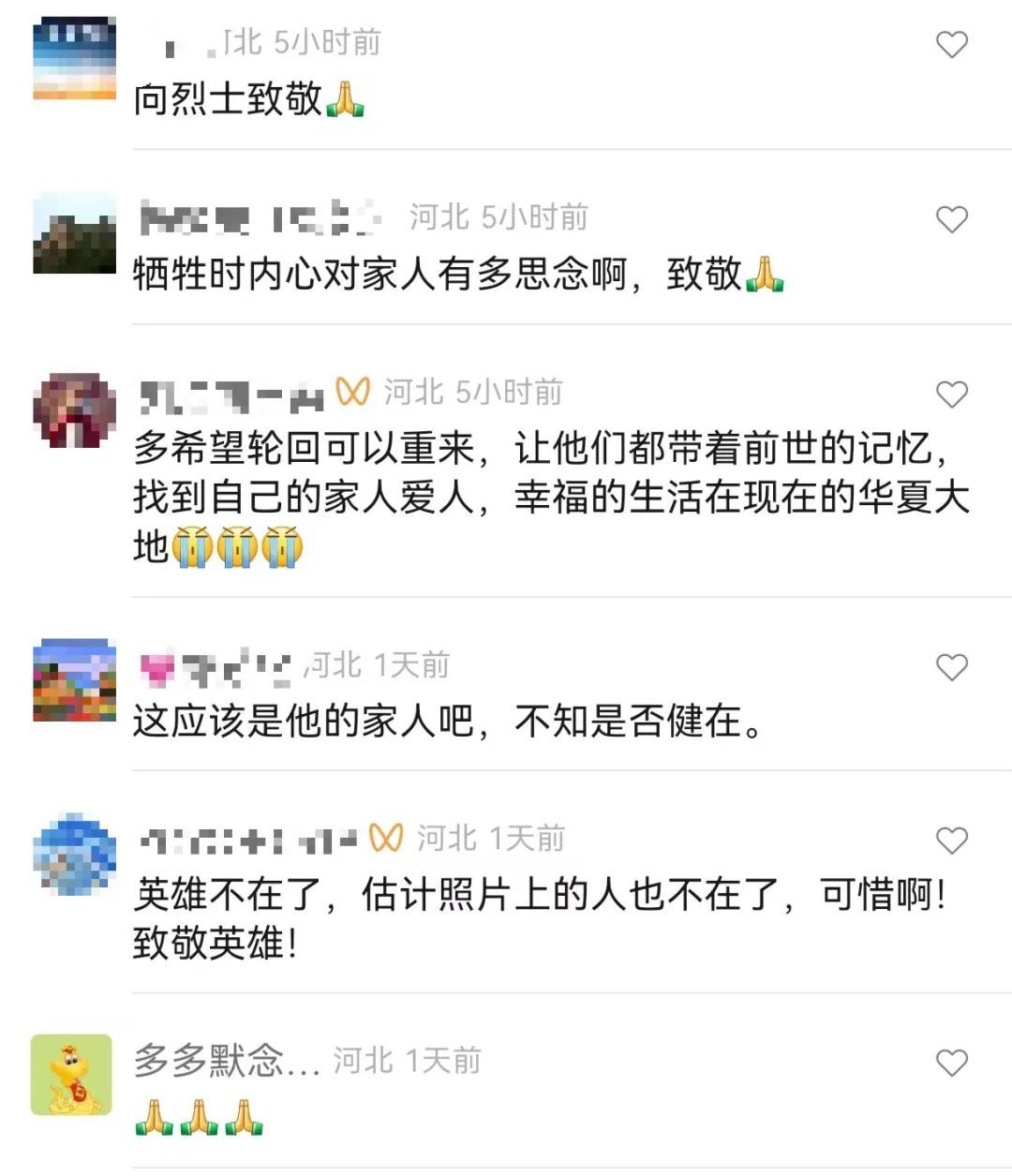
Task: Like the comment "向烈士致敬"
Action: pyautogui.click(x=952, y=44)
